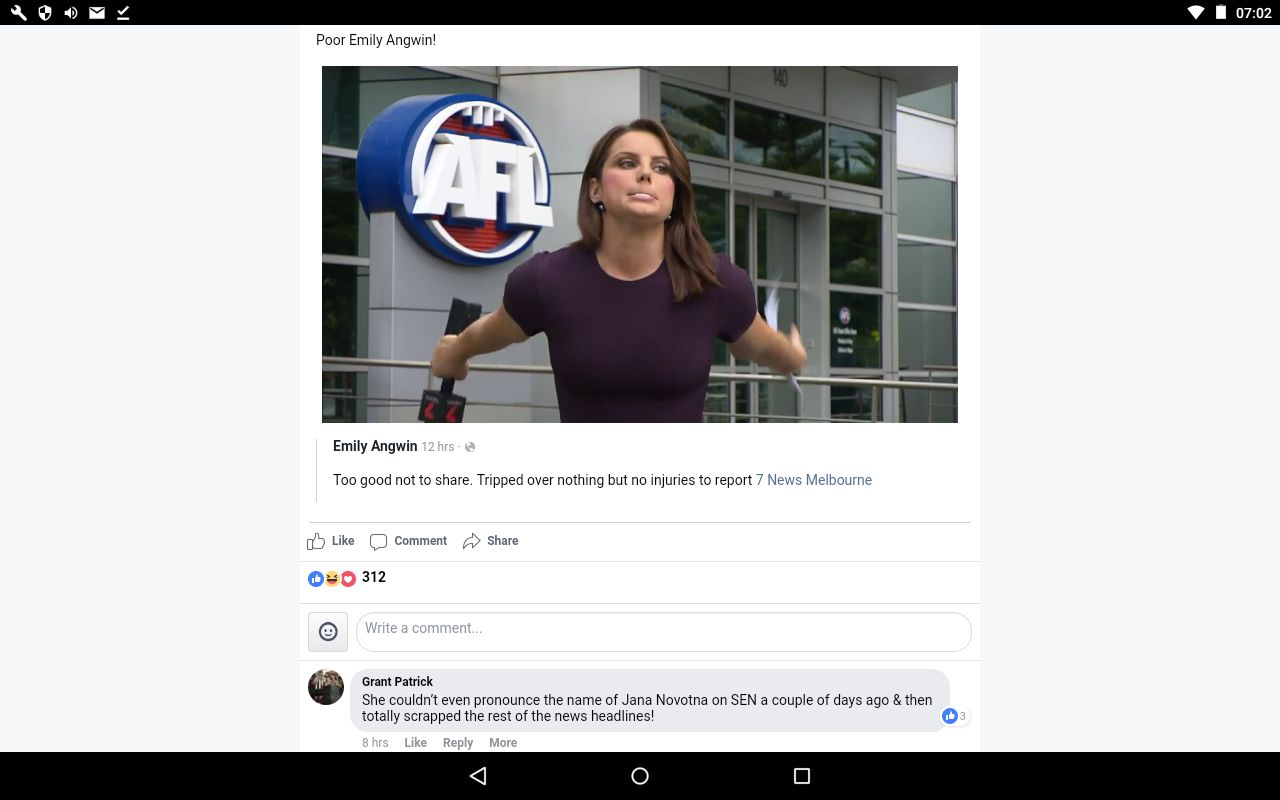
Task: Like the Emily Angwin post
Action: pos(331,541)
